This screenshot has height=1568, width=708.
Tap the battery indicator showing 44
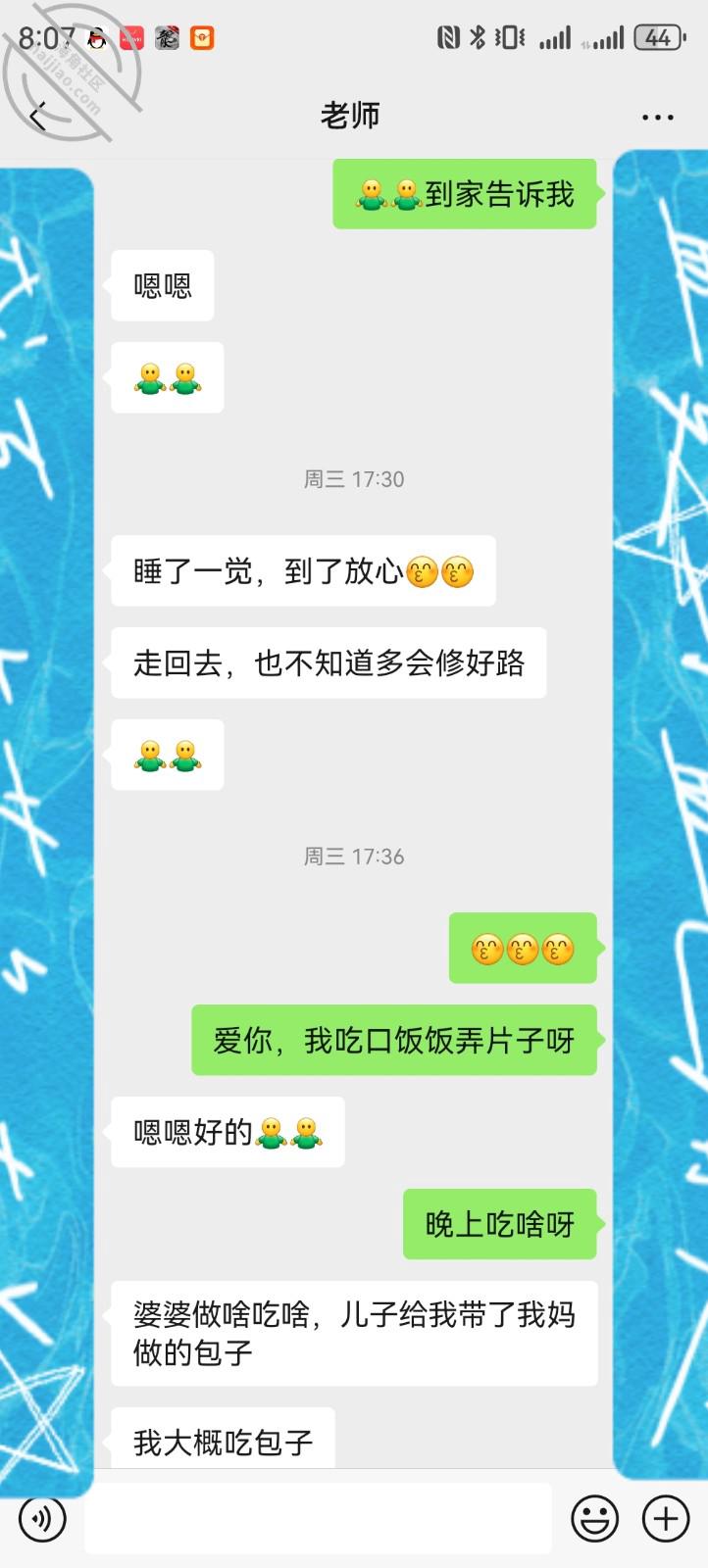[x=655, y=37]
